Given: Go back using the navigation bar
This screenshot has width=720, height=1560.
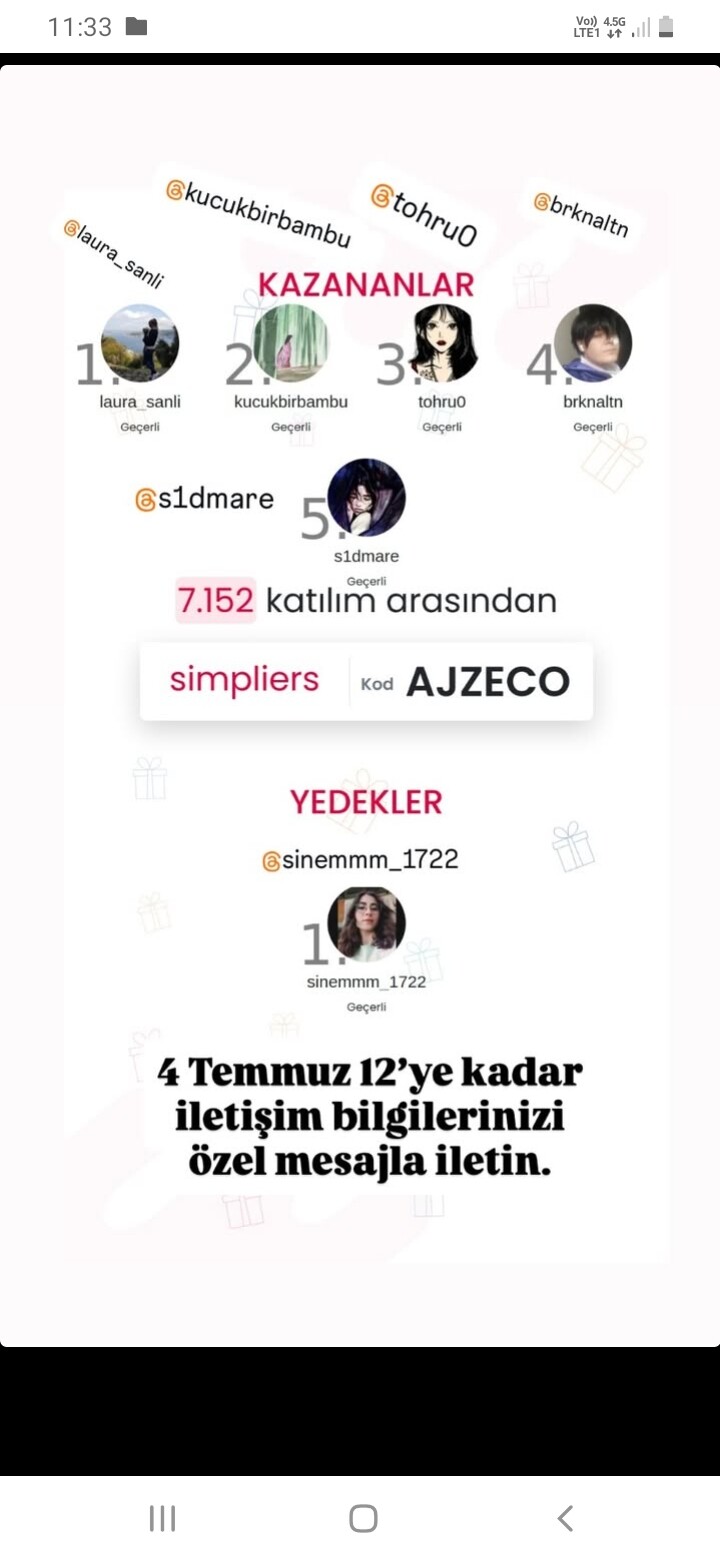Looking at the screenshot, I should click(x=565, y=1518).
